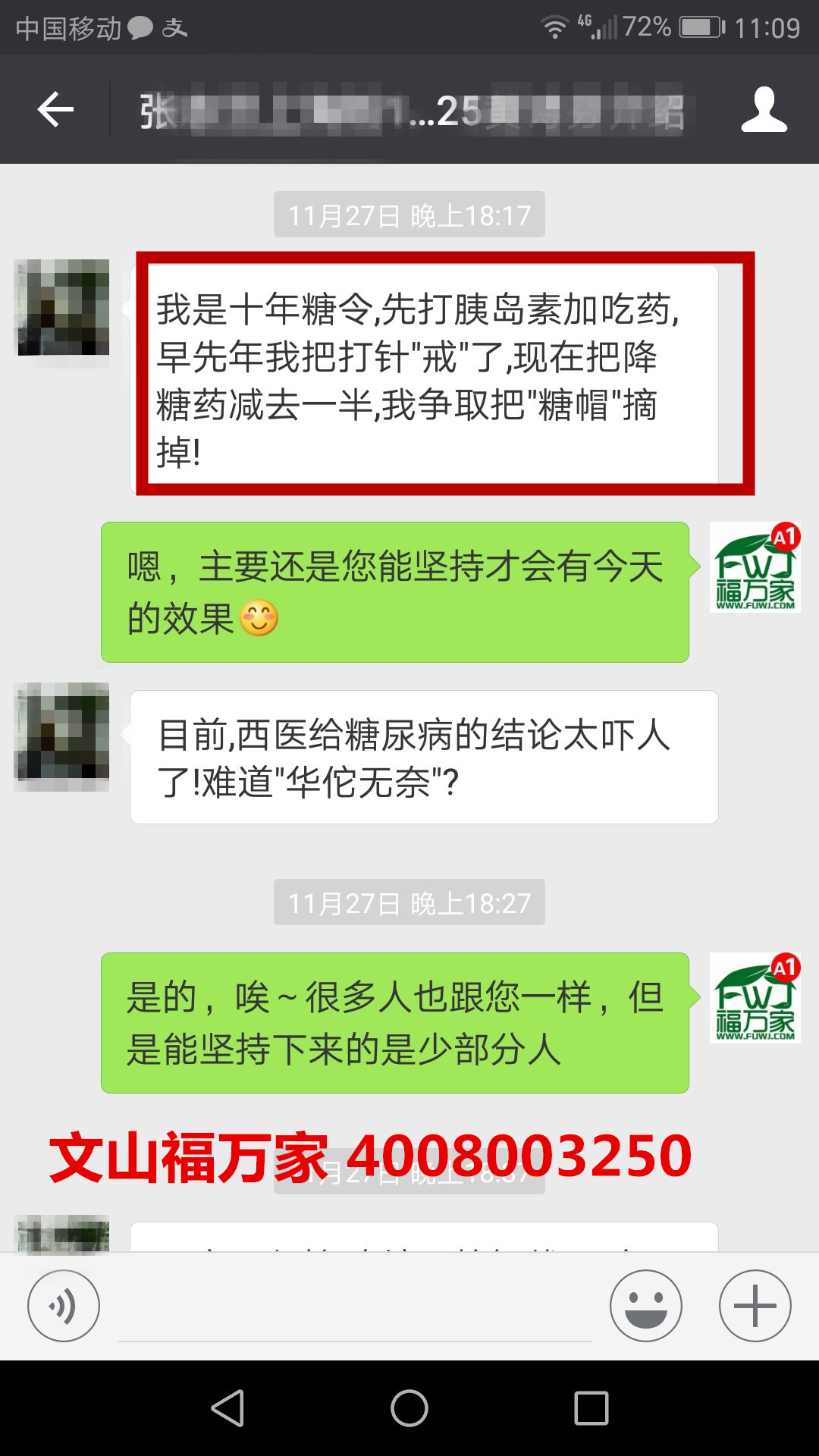Open the emoji sticker panel
This screenshot has height=1456, width=819.
645,1306
